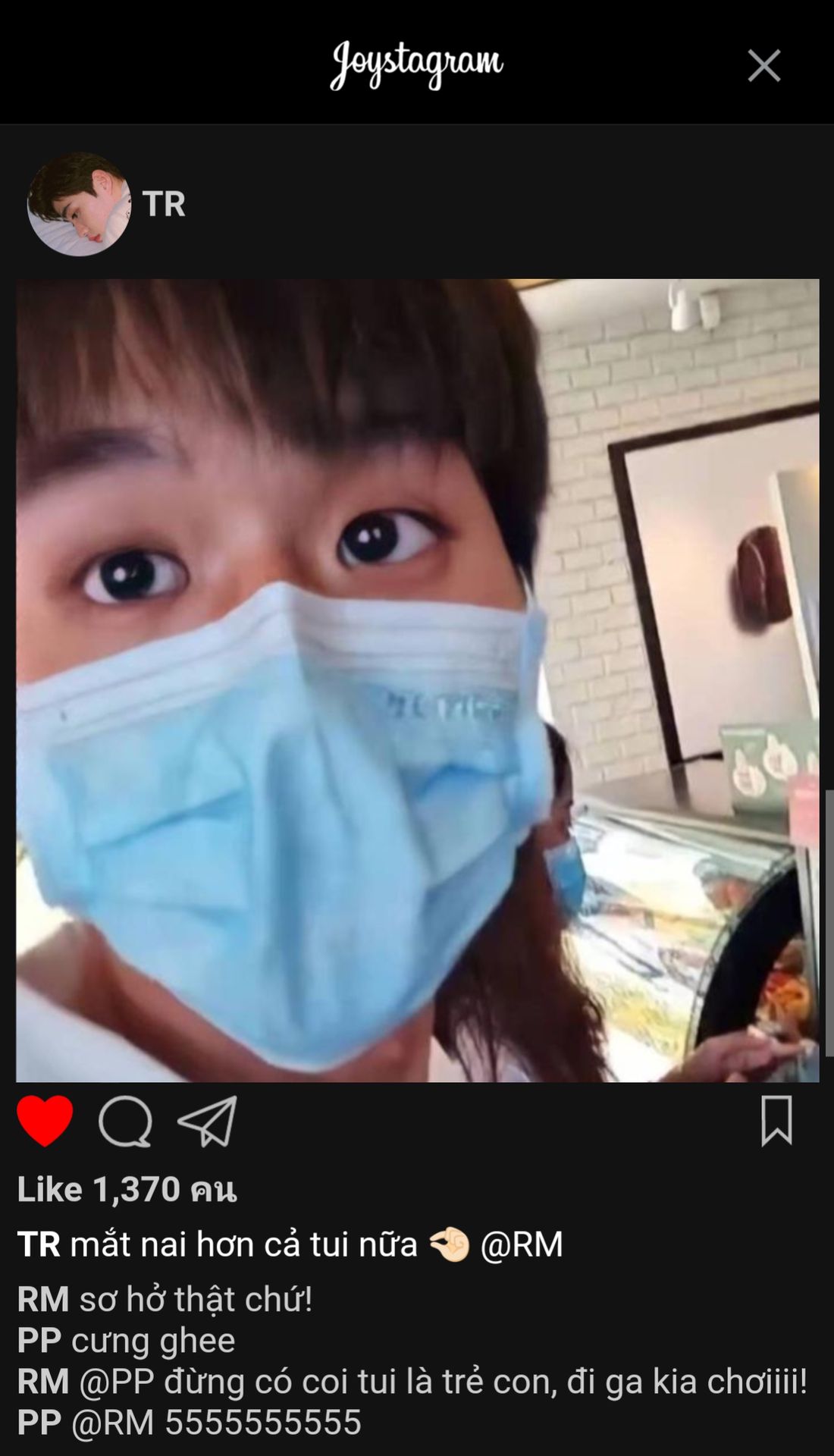Open TR's profile picture
Image resolution: width=834 pixels, height=1456 pixels.
(x=79, y=205)
